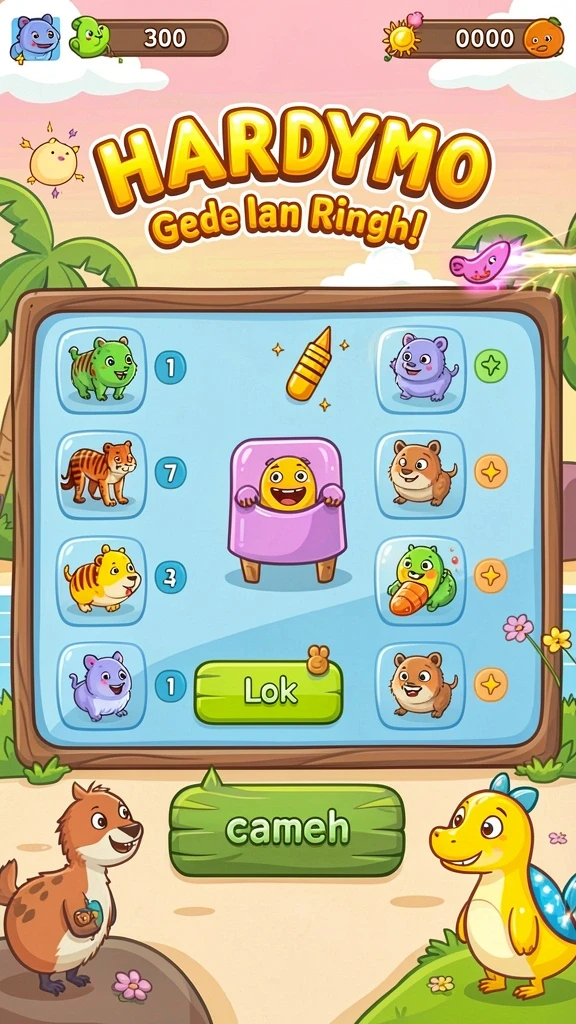This screenshot has height=1024, width=576.
Task: Tap the yellow crayon item above the chair
Action: (309, 364)
